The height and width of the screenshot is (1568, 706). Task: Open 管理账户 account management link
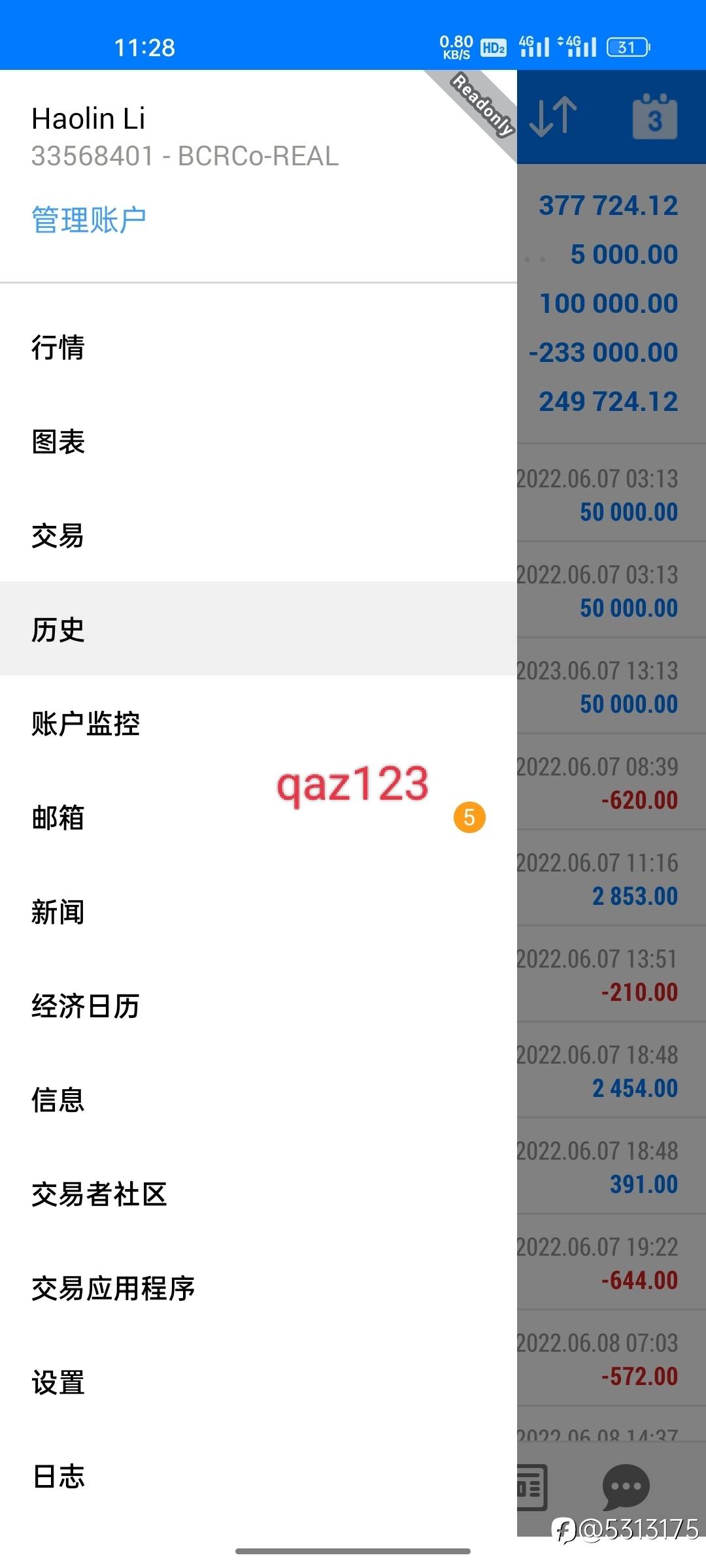click(x=89, y=220)
